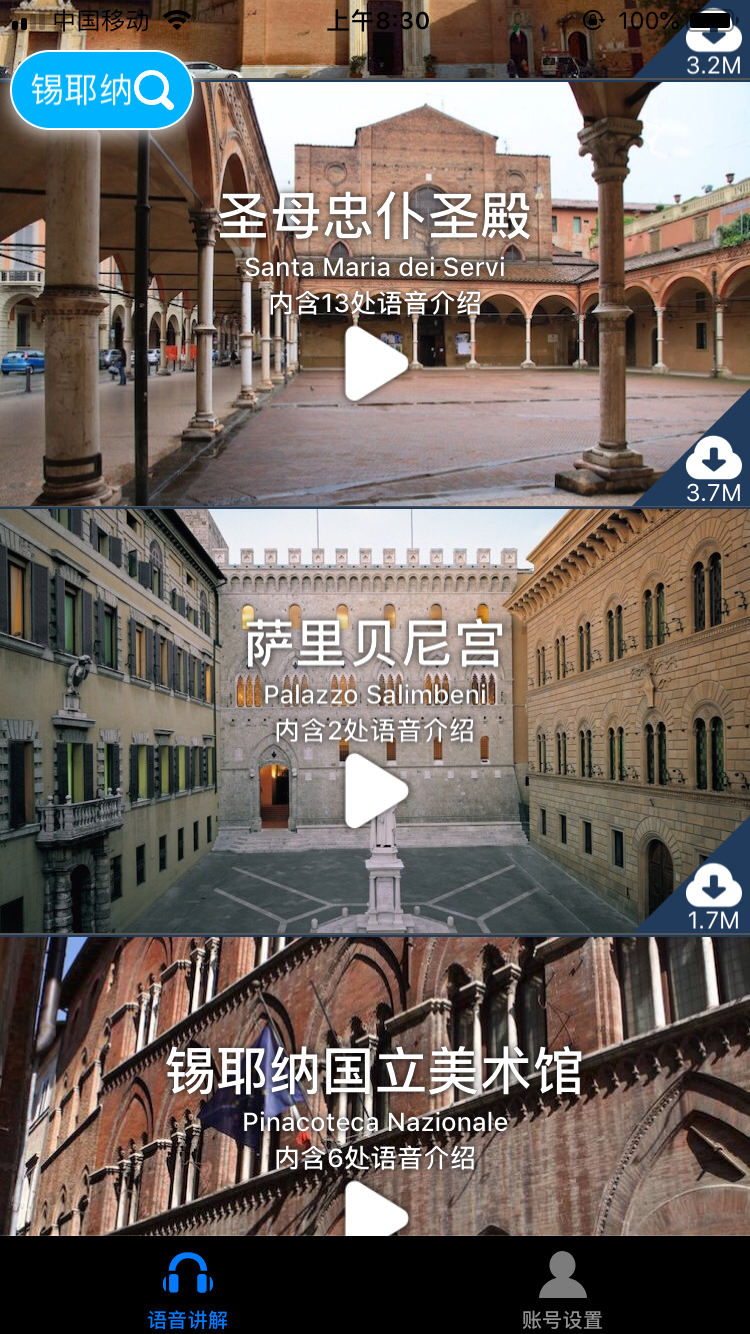Download the 3.7M 圣母忠仆圣殿 audio pack
The image size is (750, 1334).
pos(713,468)
